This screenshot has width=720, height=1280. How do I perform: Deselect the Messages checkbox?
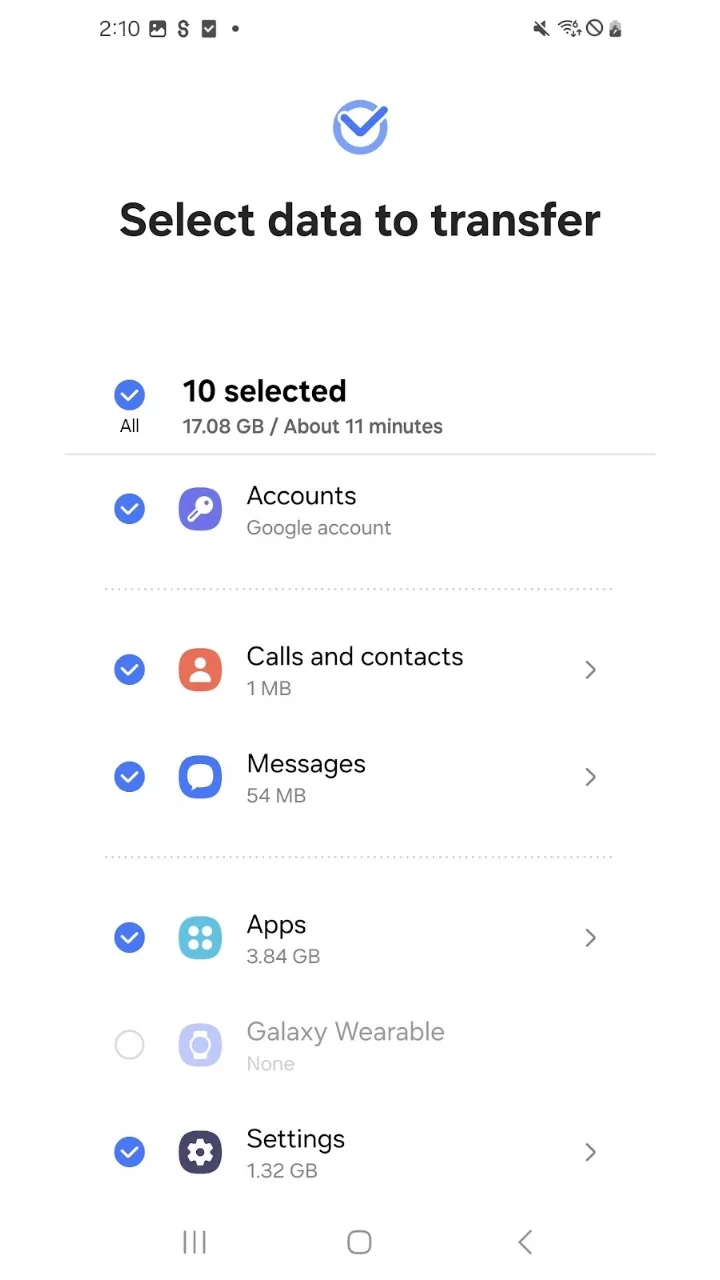click(x=129, y=777)
